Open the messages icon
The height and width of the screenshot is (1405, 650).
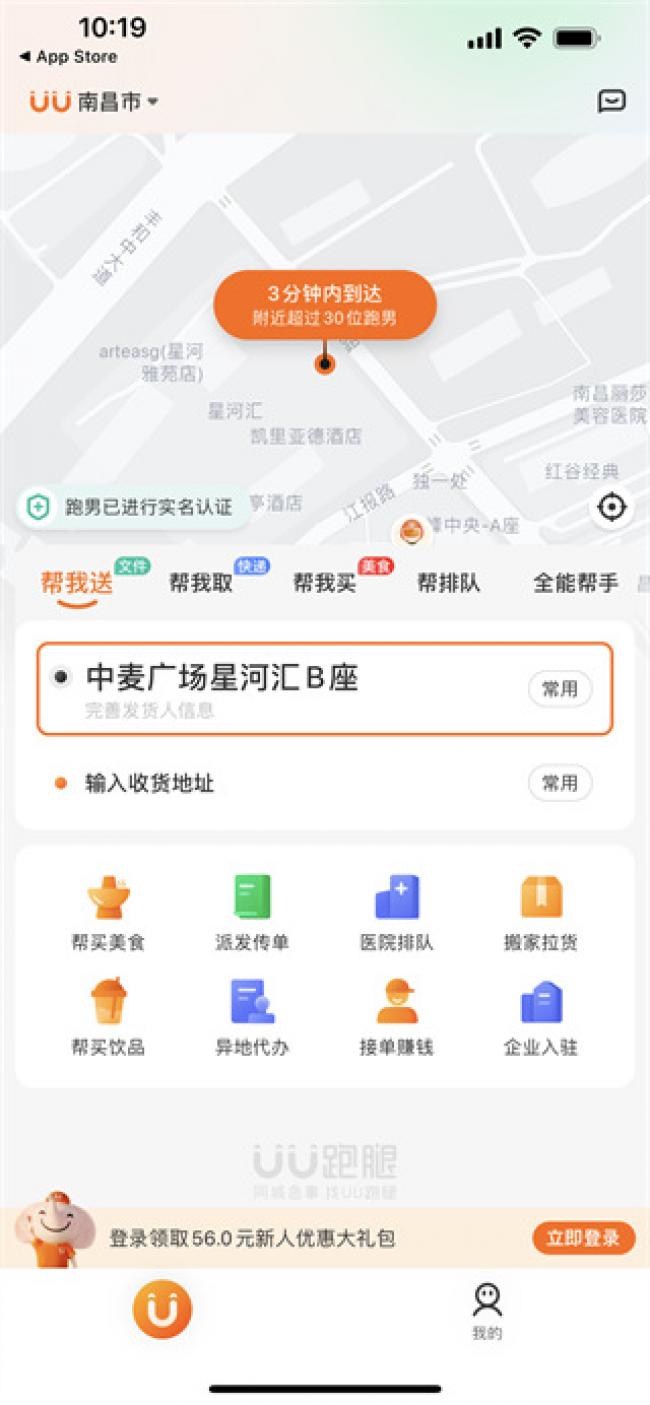pyautogui.click(x=611, y=101)
